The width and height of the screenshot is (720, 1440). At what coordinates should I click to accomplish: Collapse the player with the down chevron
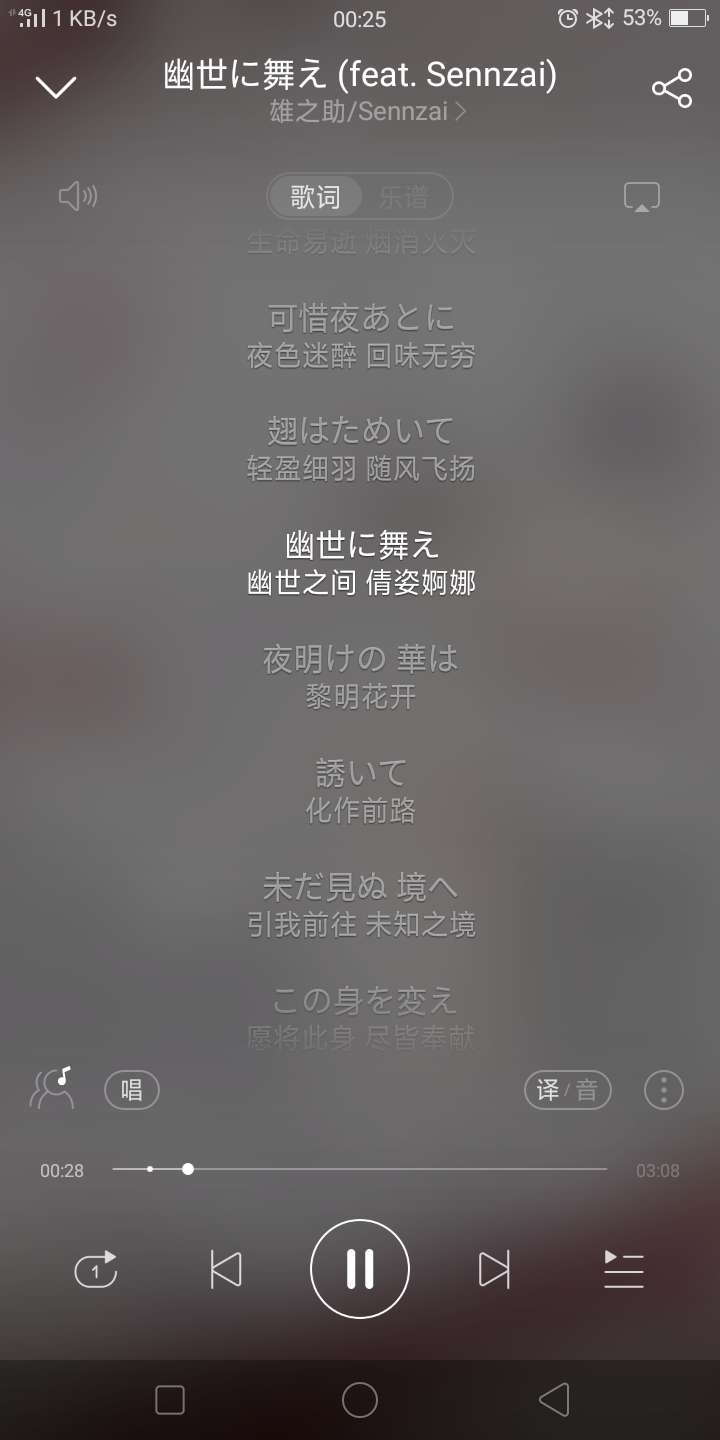coord(56,87)
